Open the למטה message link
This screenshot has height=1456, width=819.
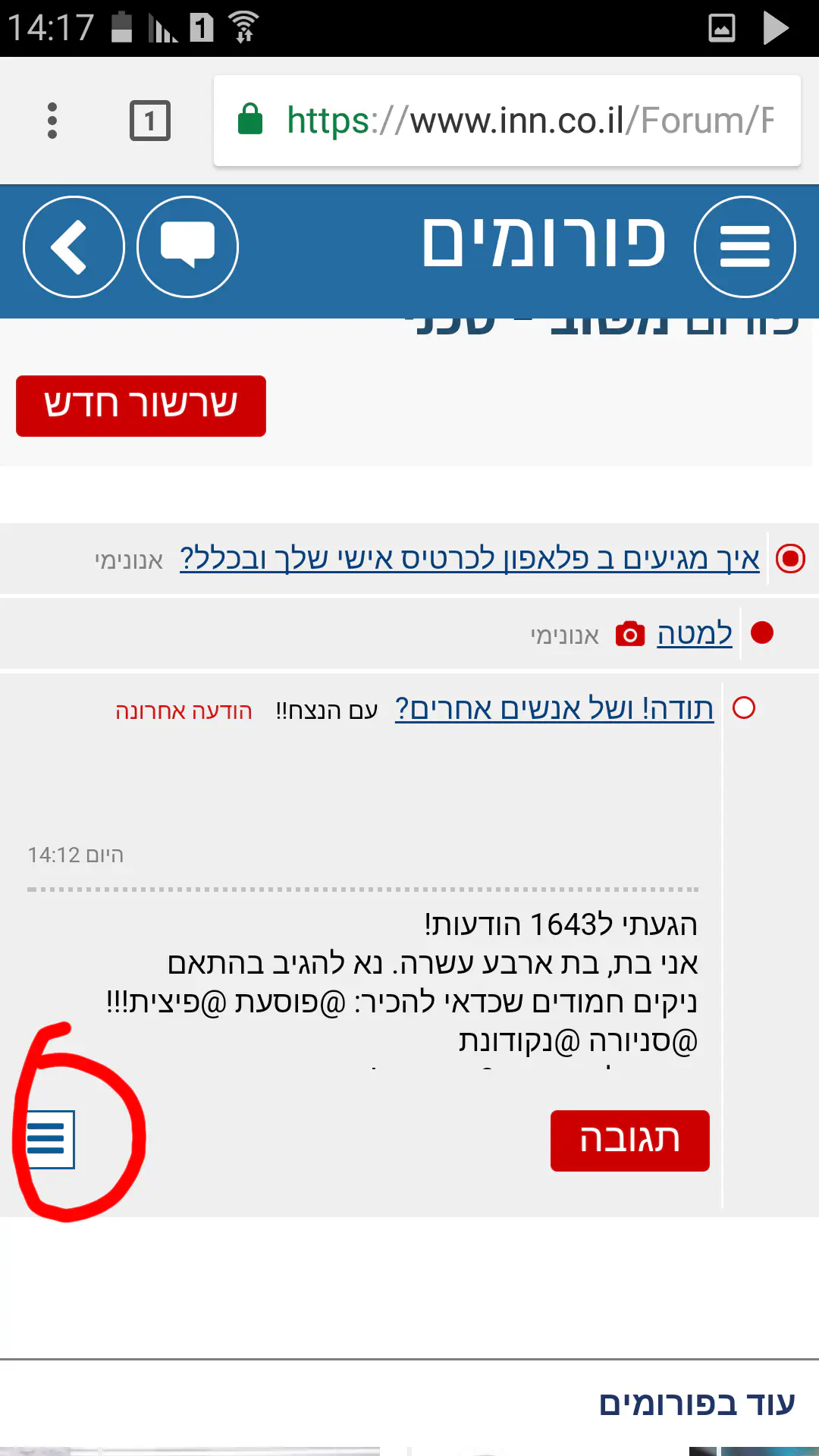(694, 633)
